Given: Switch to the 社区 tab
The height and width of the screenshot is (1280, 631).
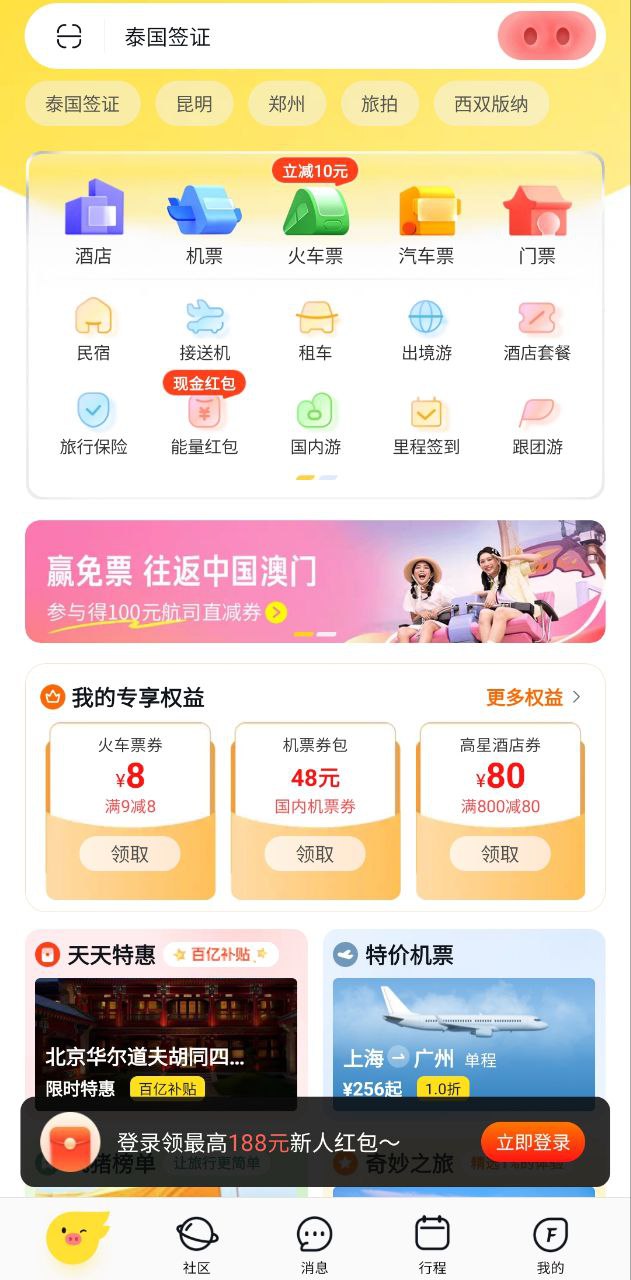Looking at the screenshot, I should coord(197,1243).
